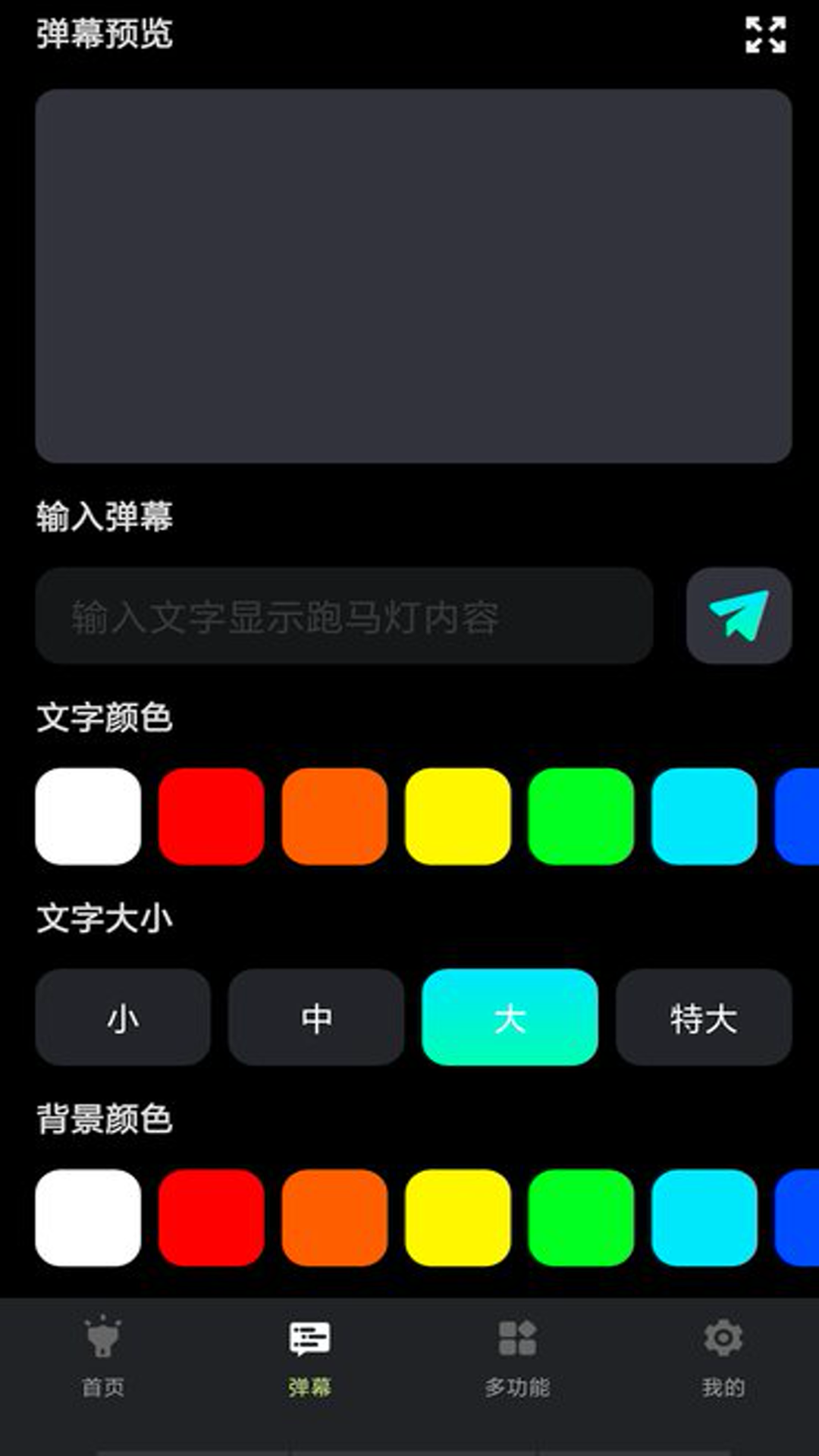This screenshot has width=819, height=1456.
Task: Switch 文字大小 to 特大
Action: (703, 1017)
